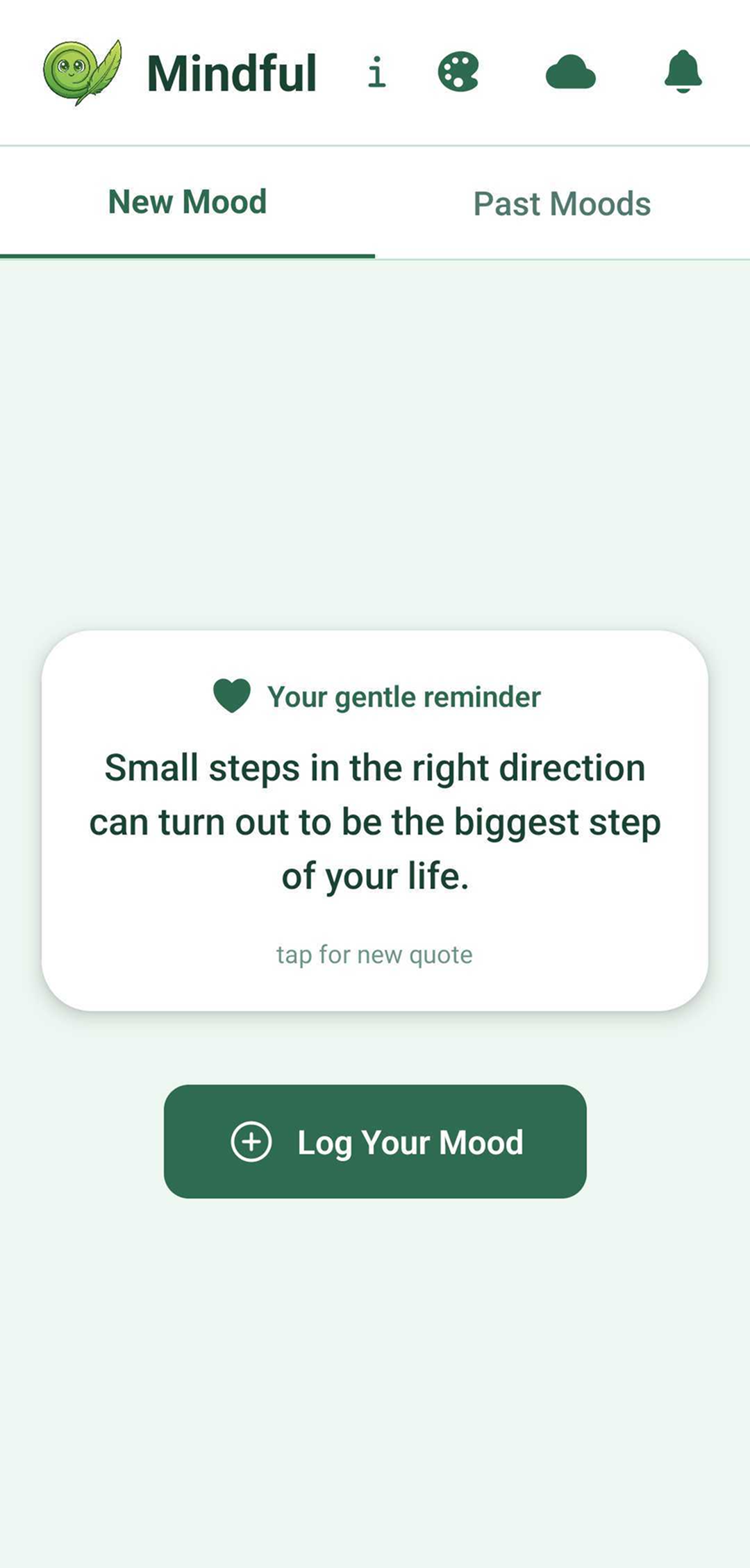Switch to the Past Moods tab
Screen dimensions: 750x1568
(x=562, y=203)
